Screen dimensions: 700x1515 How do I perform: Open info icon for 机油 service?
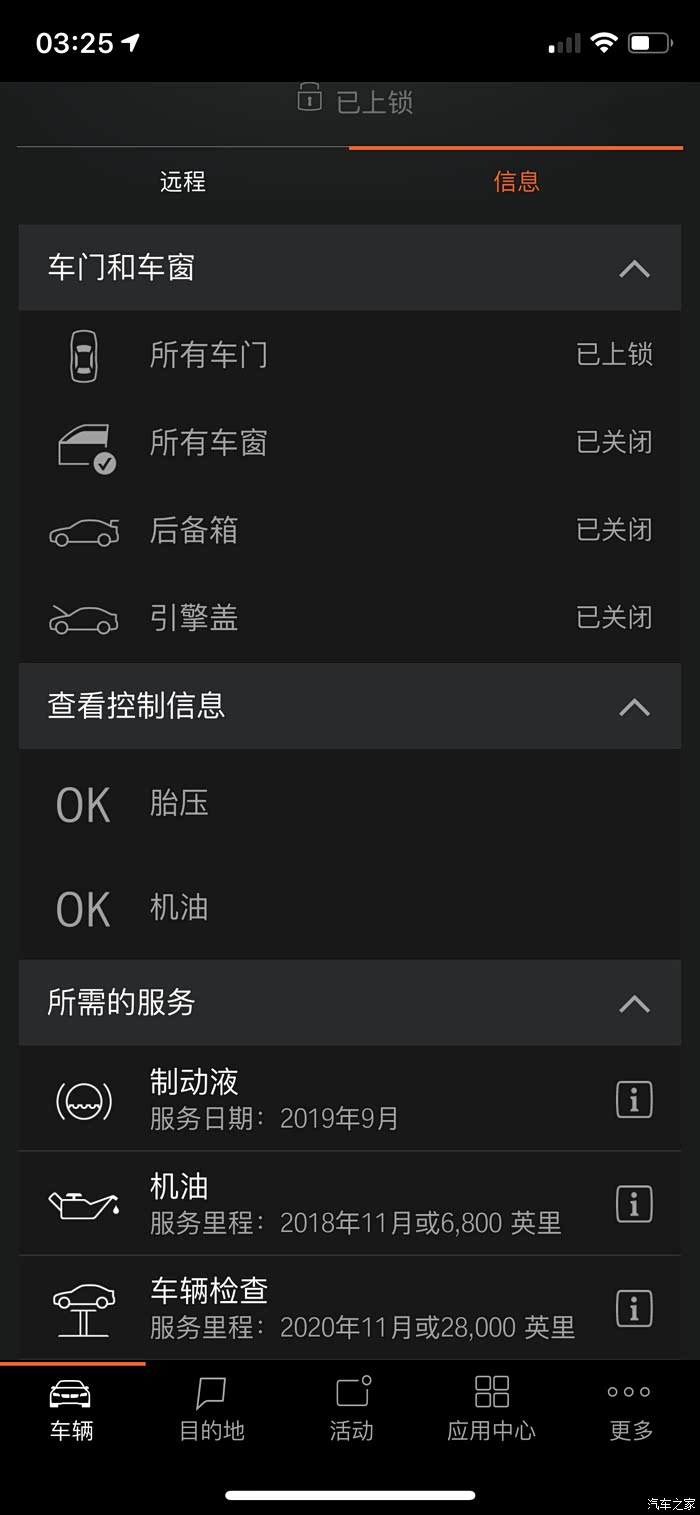pyautogui.click(x=634, y=1204)
